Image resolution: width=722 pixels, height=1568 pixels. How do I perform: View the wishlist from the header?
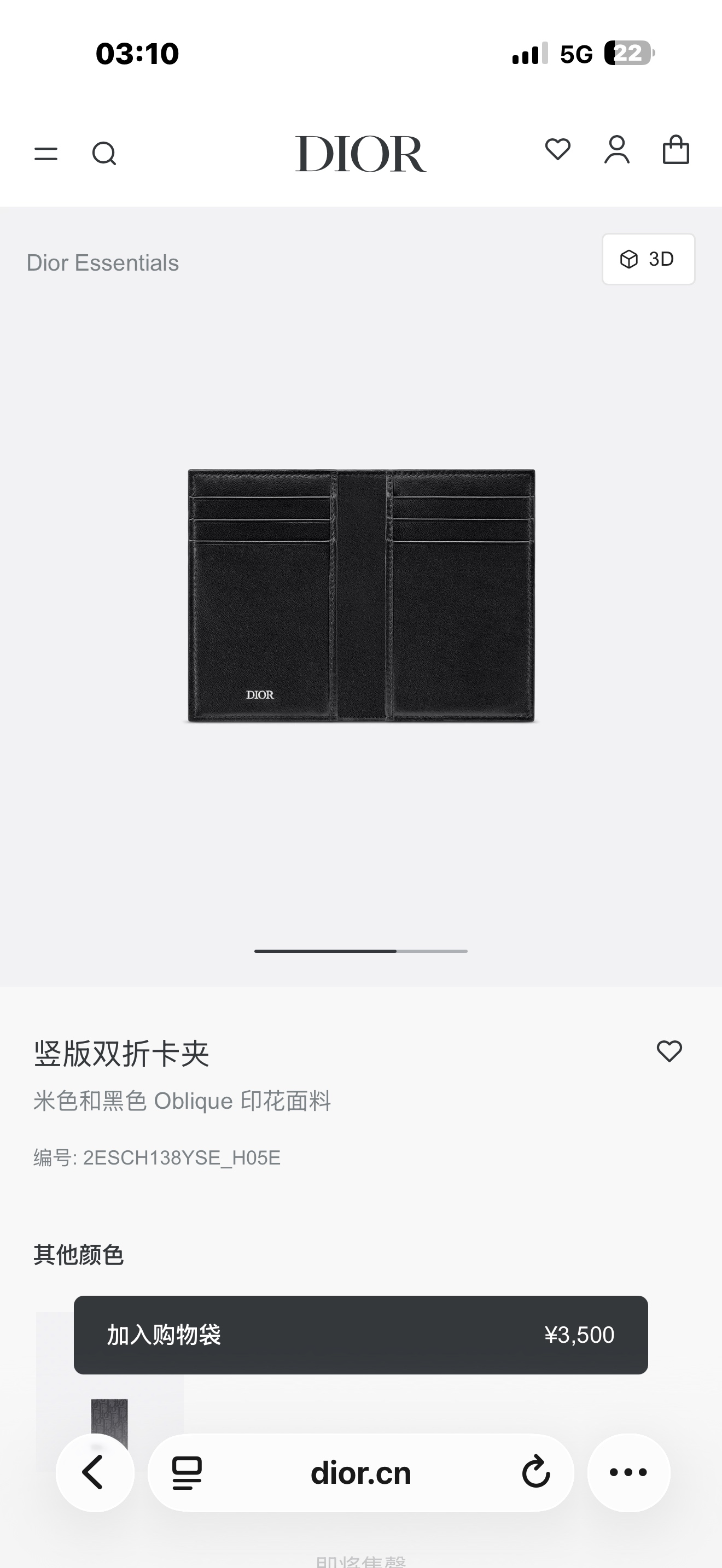557,150
